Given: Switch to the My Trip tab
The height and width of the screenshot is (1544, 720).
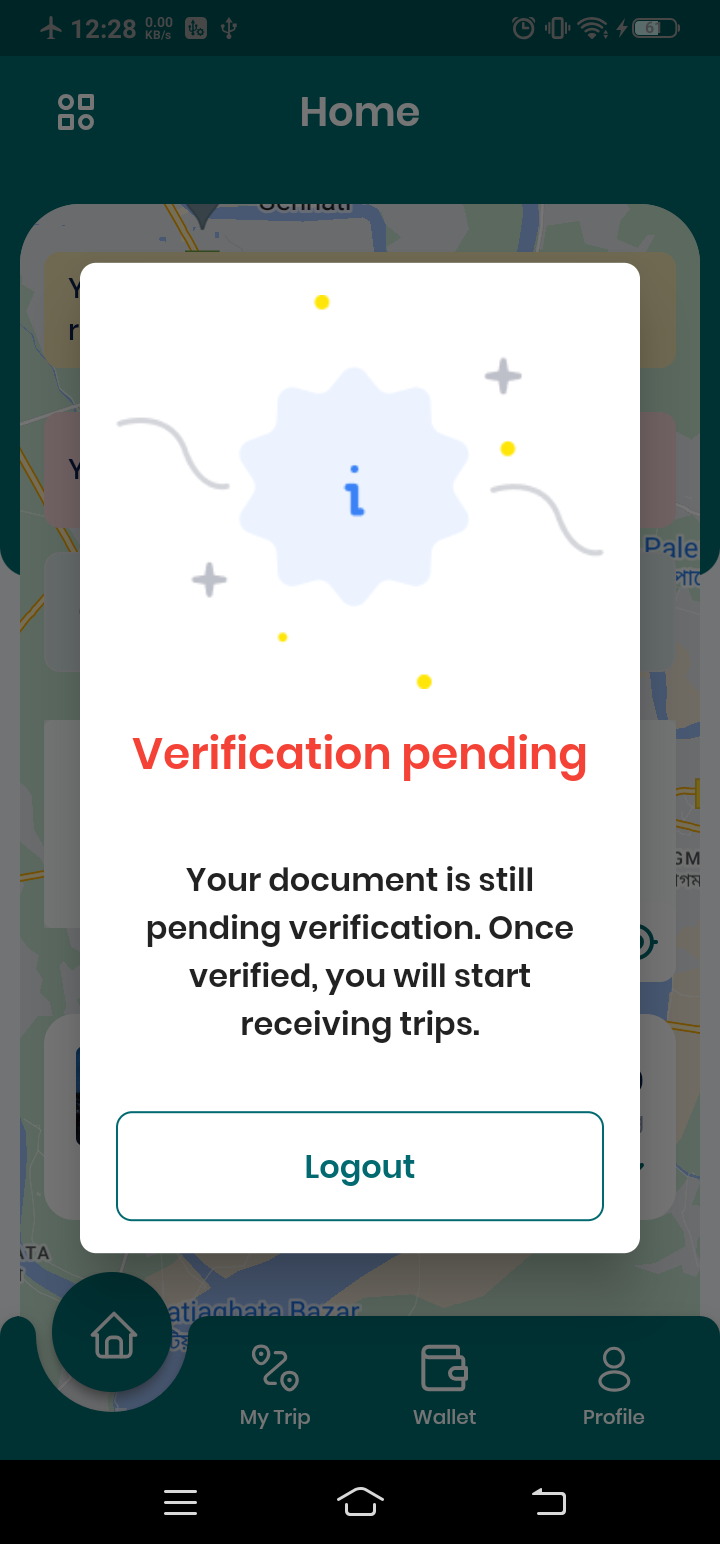Looking at the screenshot, I should coord(275,1385).
